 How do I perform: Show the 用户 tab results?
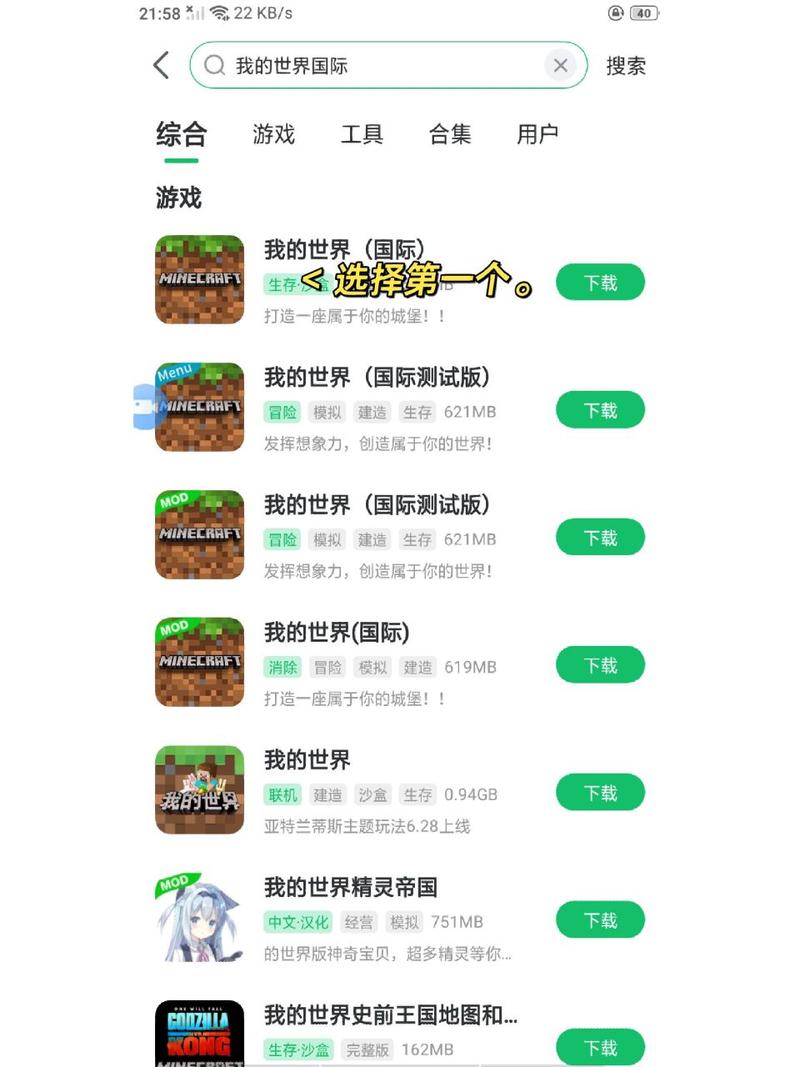click(538, 134)
